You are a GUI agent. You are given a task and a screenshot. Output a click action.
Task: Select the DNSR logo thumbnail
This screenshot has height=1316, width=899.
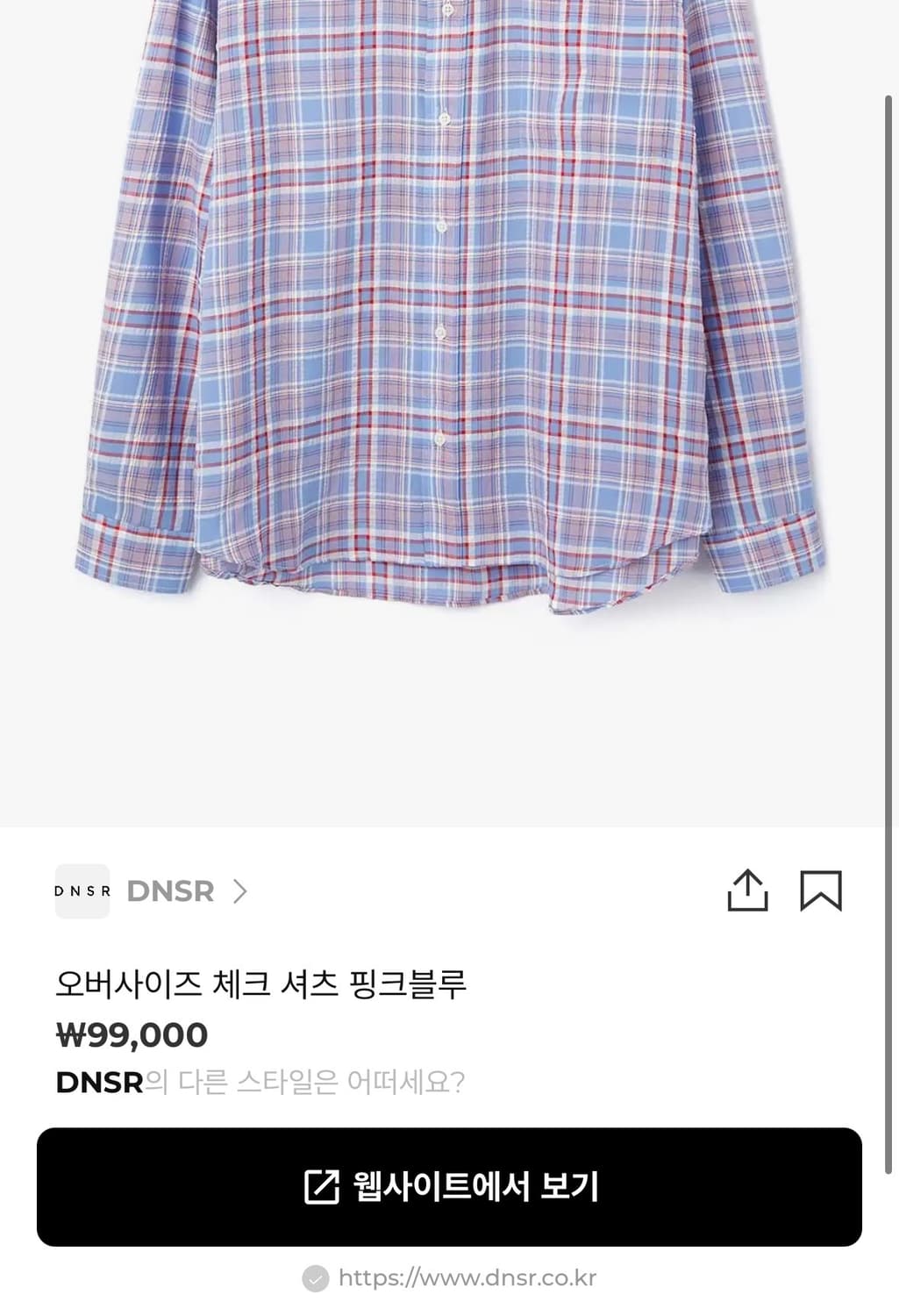click(x=82, y=891)
